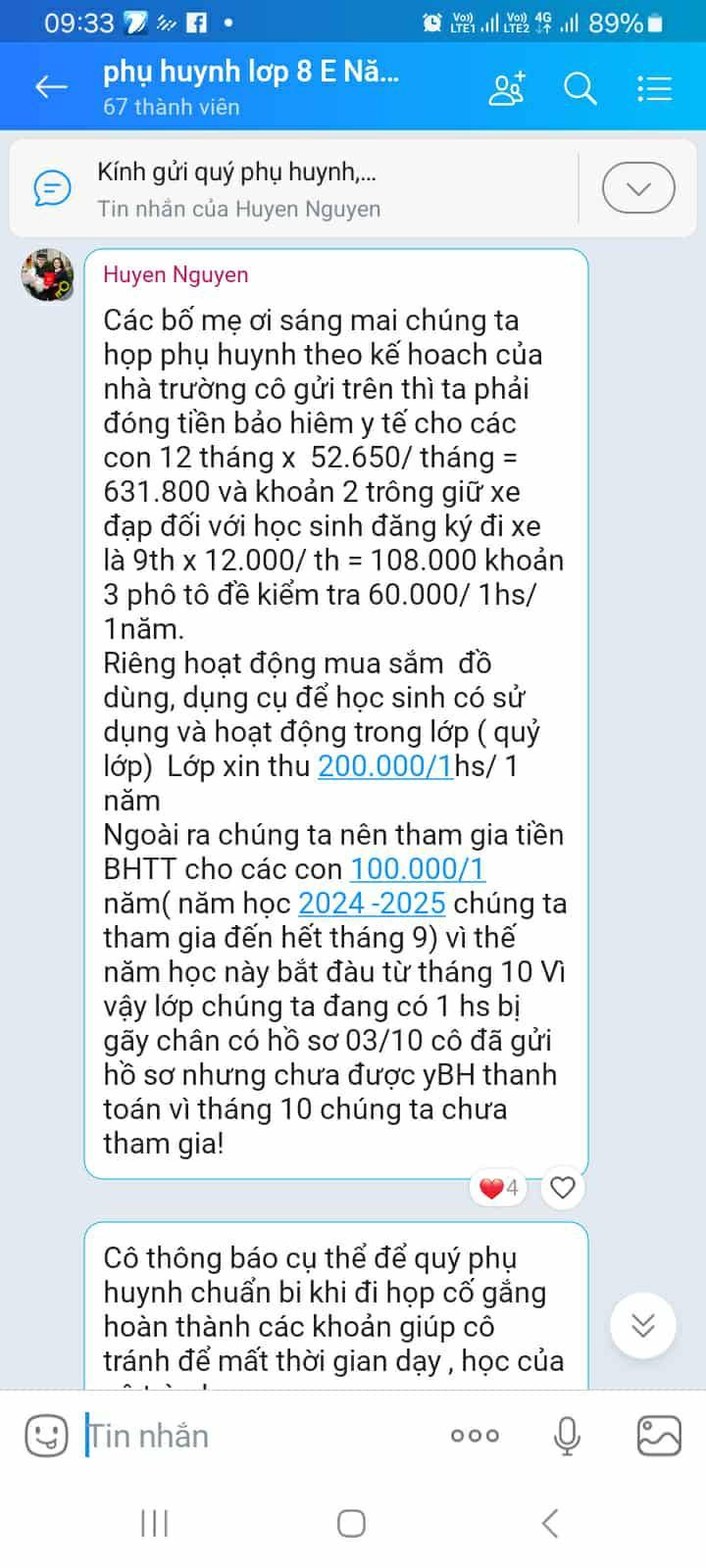The height and width of the screenshot is (1568, 706).
Task: React with the heart outline icon
Action: [x=563, y=1189]
